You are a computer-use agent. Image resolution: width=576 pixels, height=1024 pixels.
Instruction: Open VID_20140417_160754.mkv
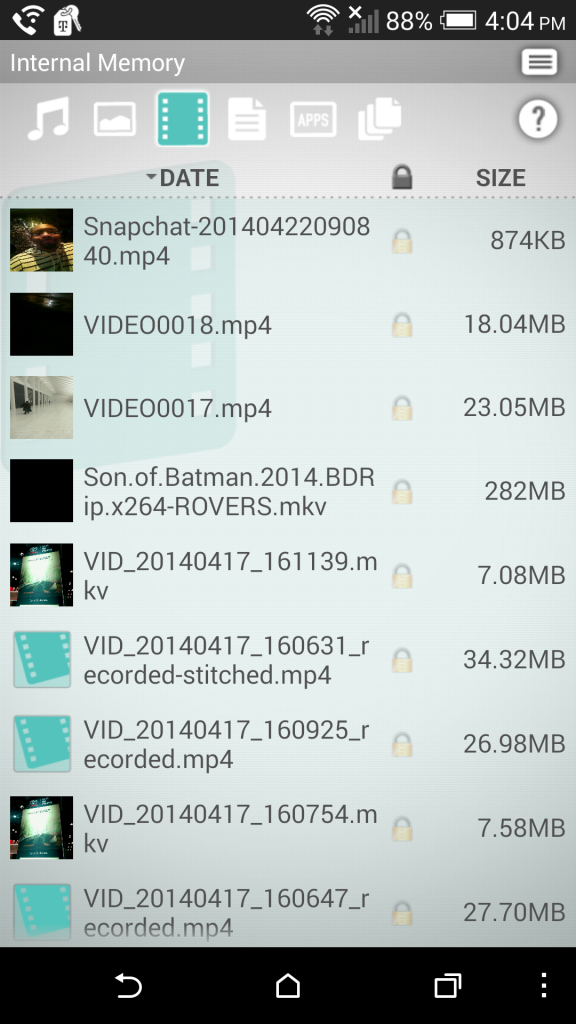[288, 828]
